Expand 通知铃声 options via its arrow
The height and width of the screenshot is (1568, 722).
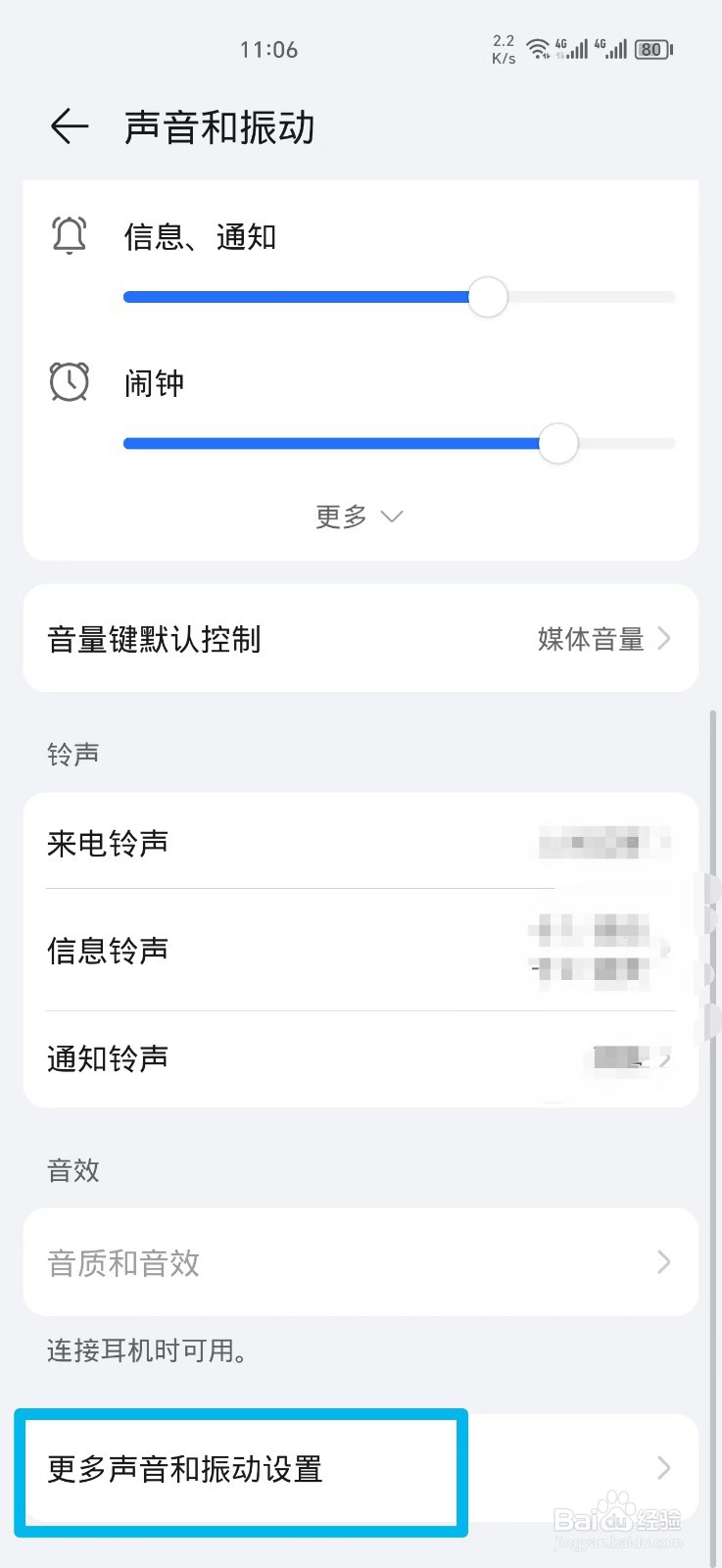665,1058
